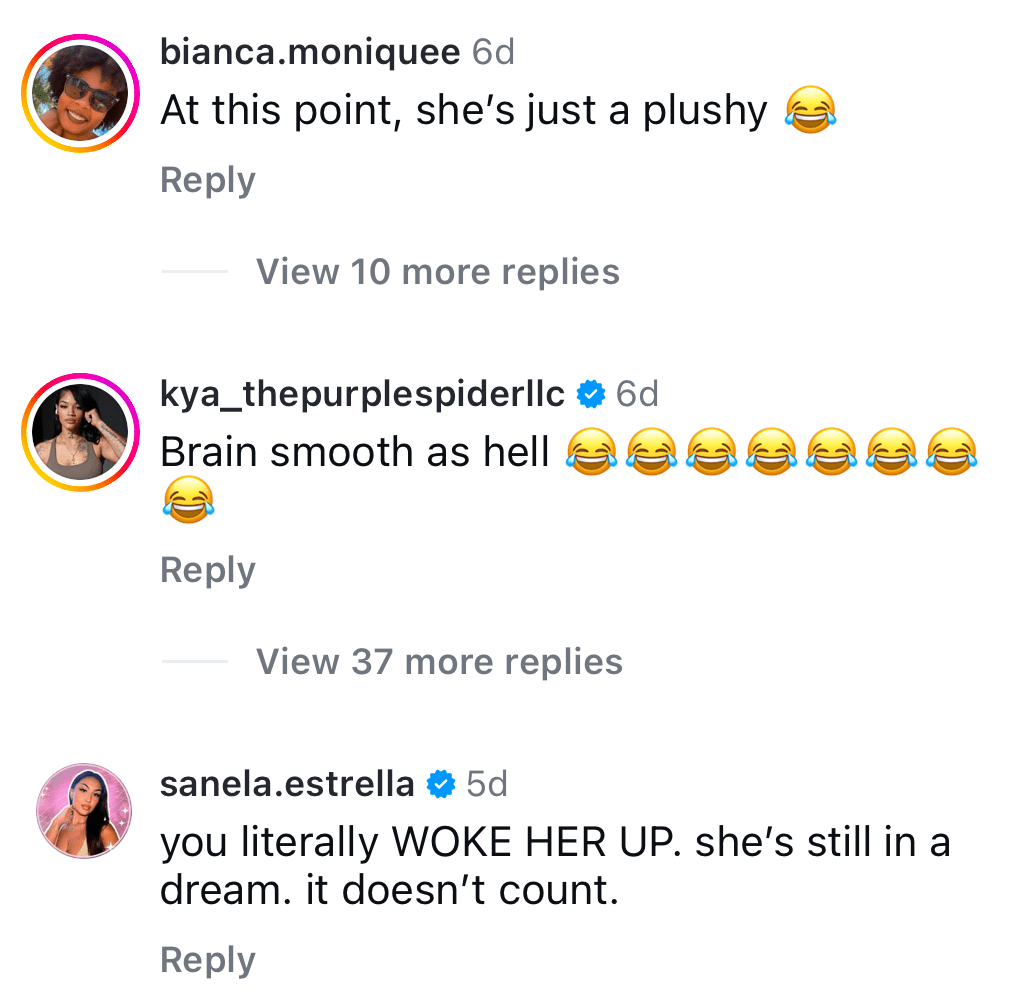Open the sanela.estrella username link
Image resolution: width=1018 pixels, height=1003 pixels.
point(287,784)
